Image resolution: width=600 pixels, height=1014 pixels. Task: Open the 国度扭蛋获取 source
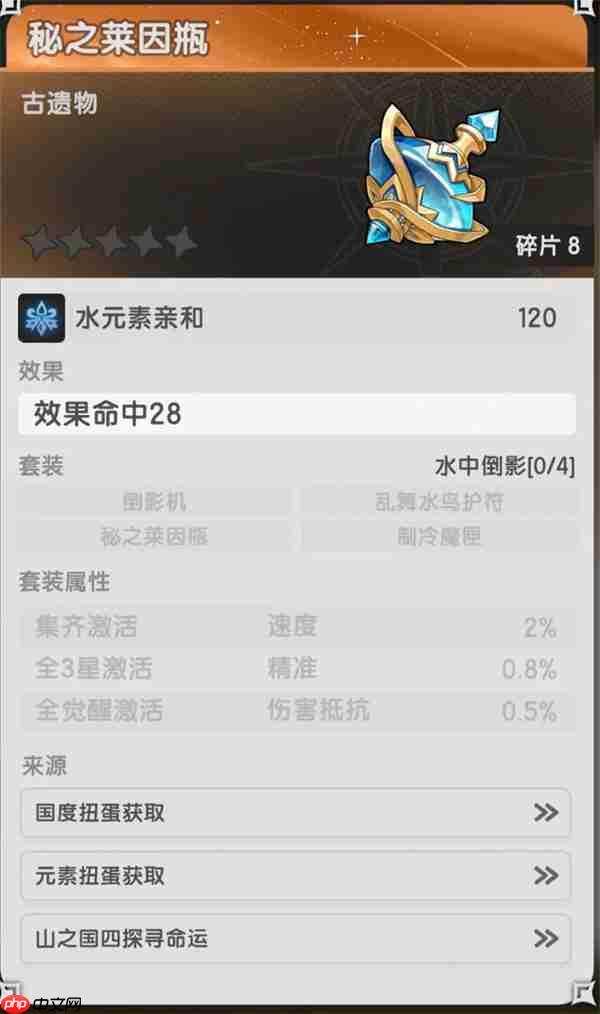295,813
